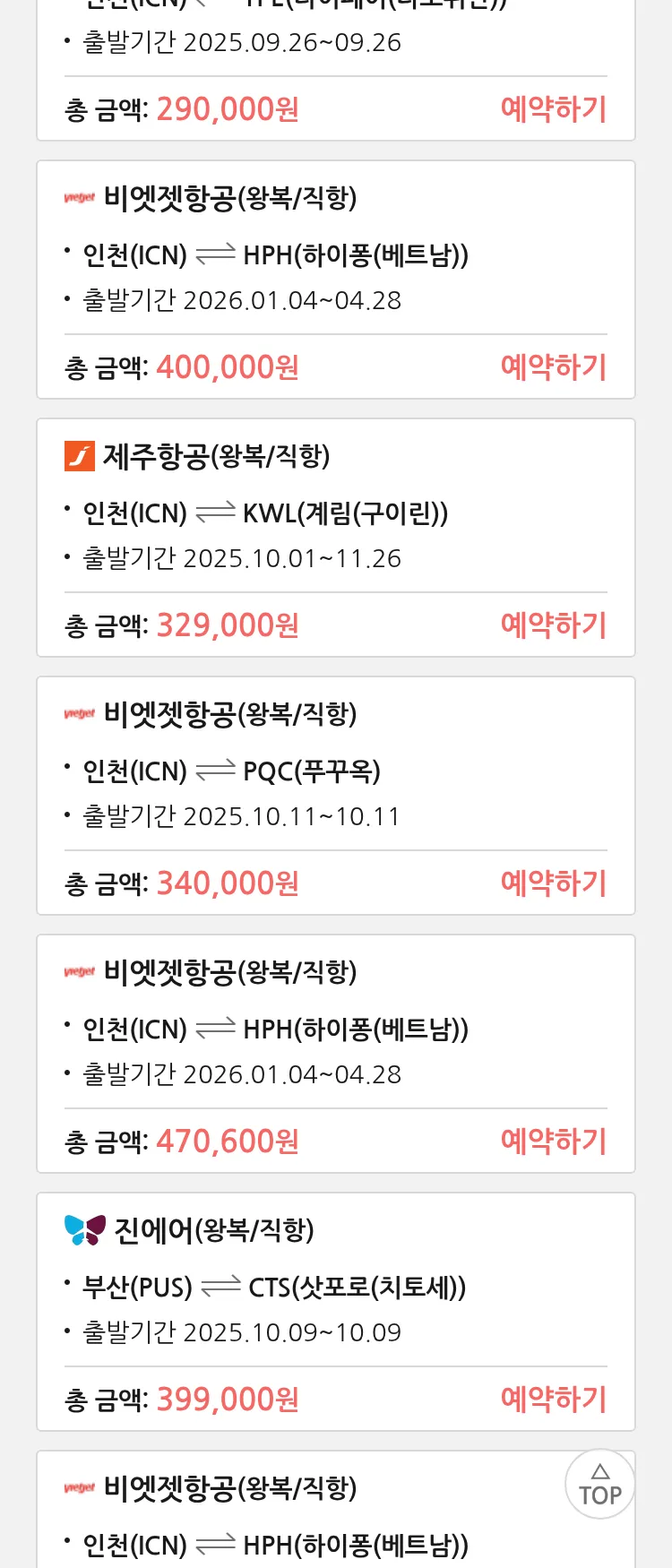The height and width of the screenshot is (1568, 672).
Task: Tap 예약하기 for the 제주항공 계림 329,000원 fare
Action: tap(553, 625)
